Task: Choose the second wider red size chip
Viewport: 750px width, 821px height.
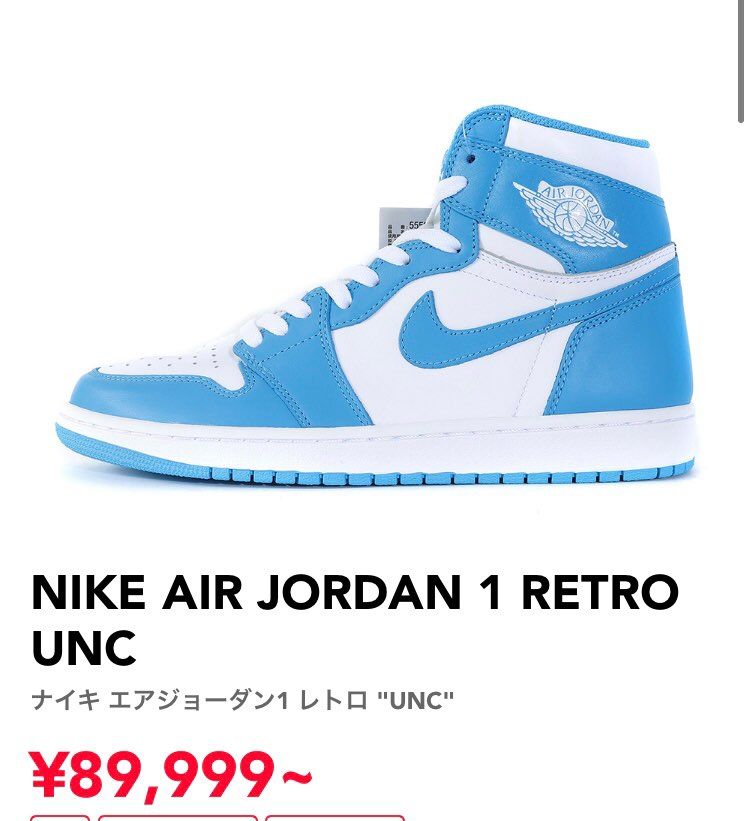Action: pos(178,817)
